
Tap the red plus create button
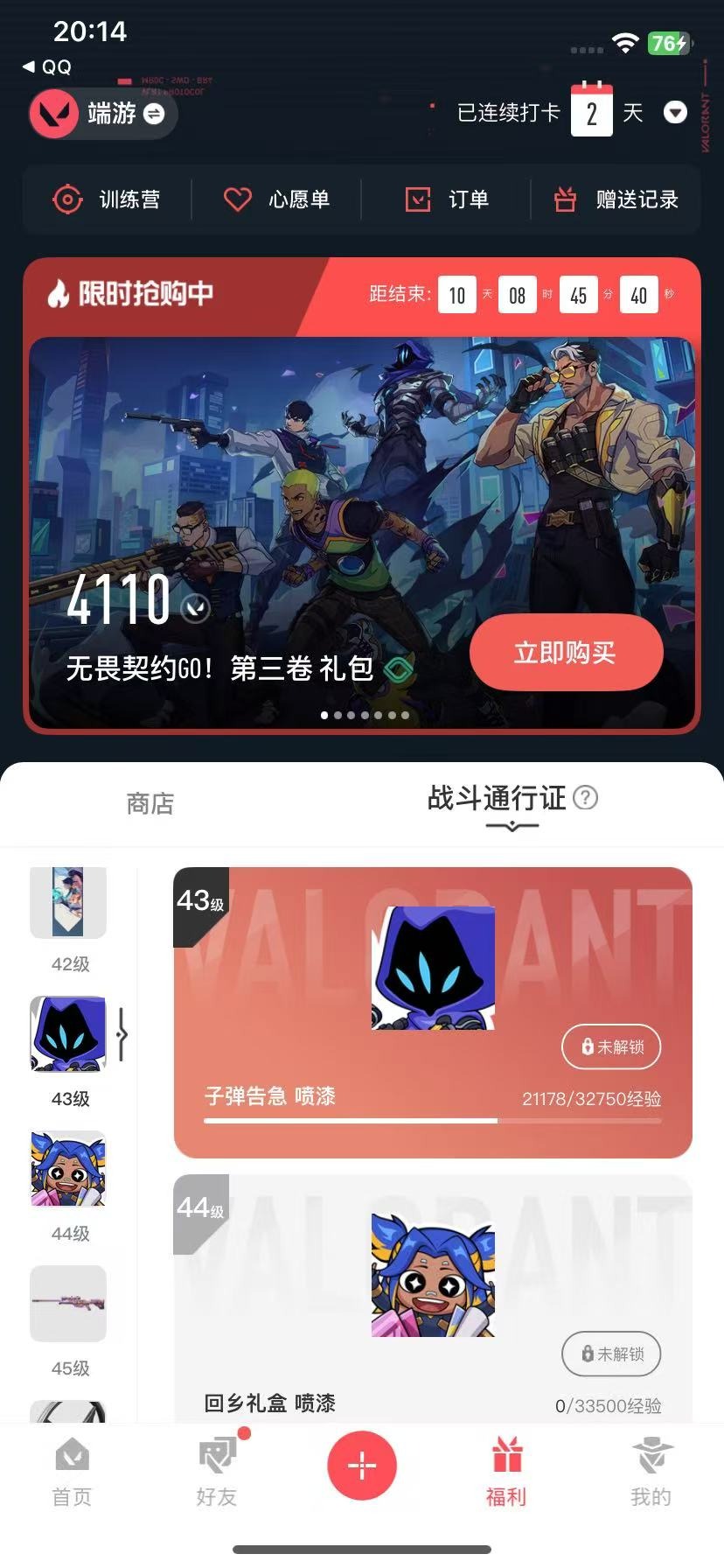362,1465
